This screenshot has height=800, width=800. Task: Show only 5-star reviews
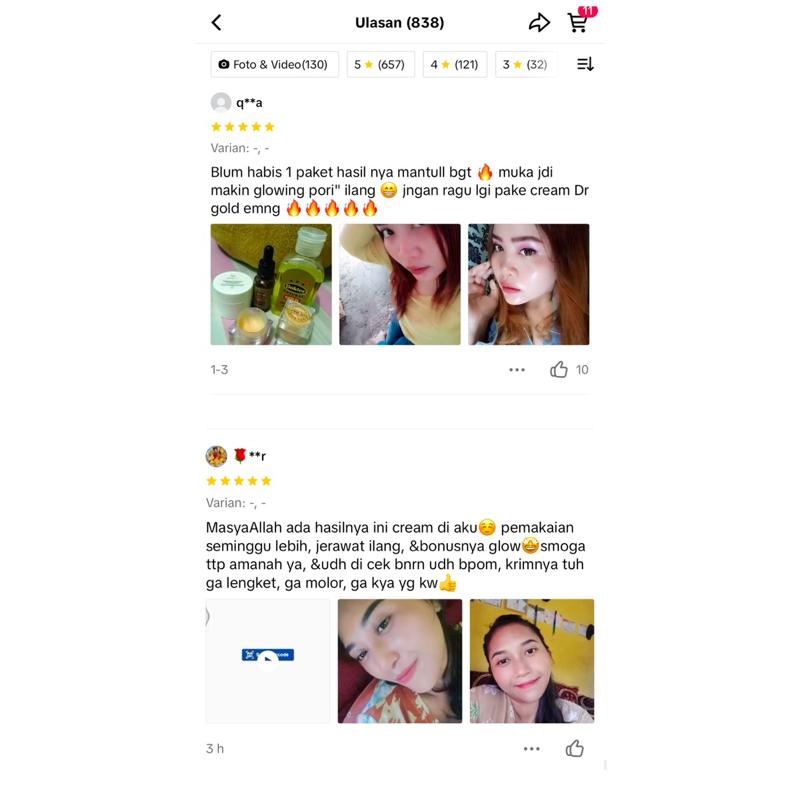380,64
